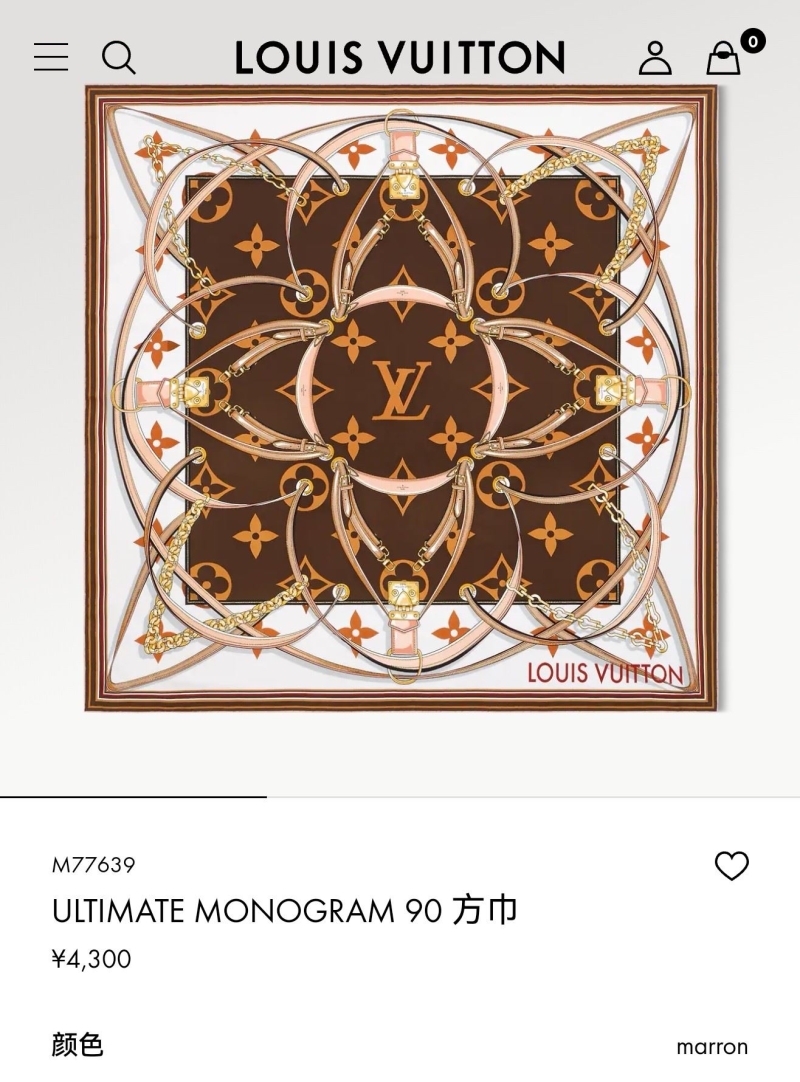View the Ultimate Monogram scarf image

point(401,397)
